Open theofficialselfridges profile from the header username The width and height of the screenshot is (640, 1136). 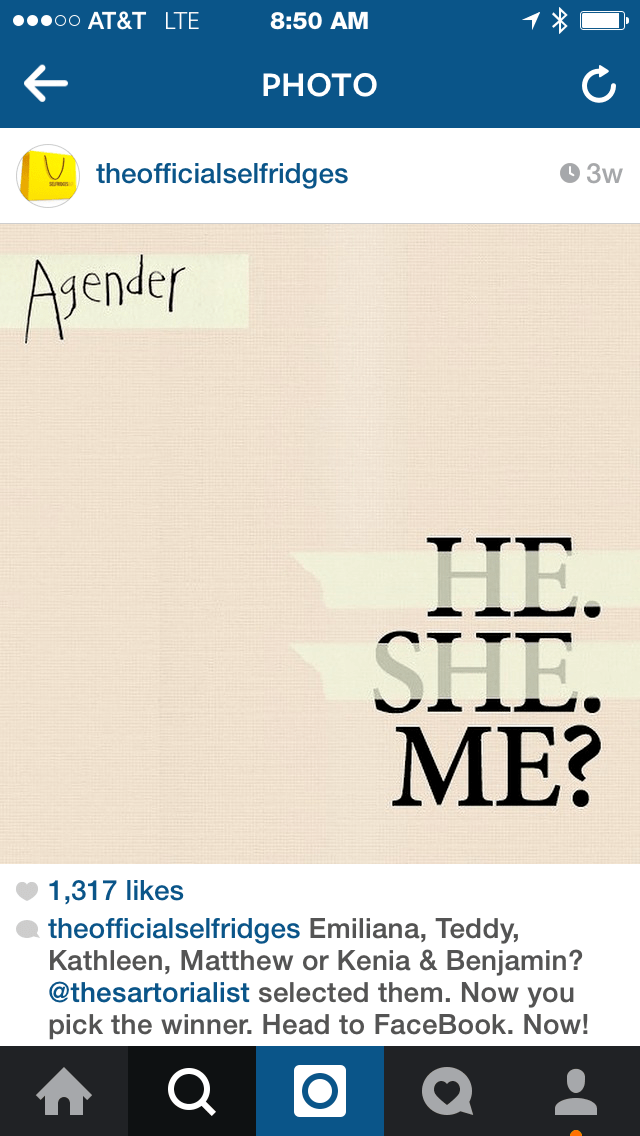tap(222, 174)
